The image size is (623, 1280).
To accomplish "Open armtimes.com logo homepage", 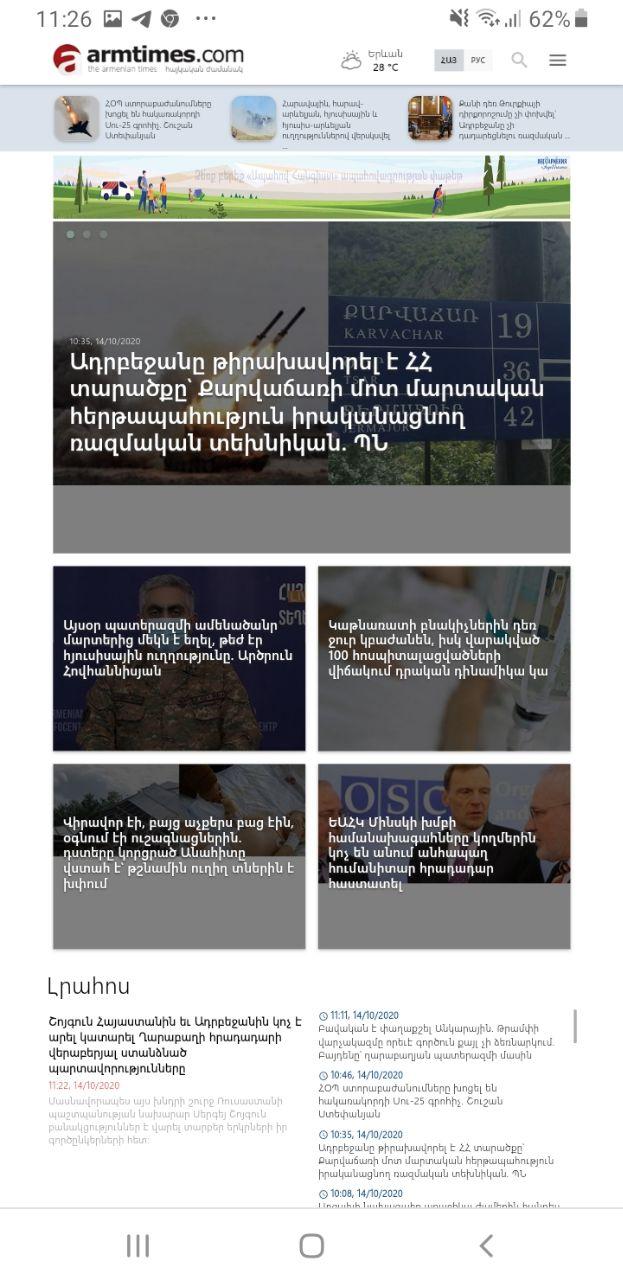I will (148, 58).
